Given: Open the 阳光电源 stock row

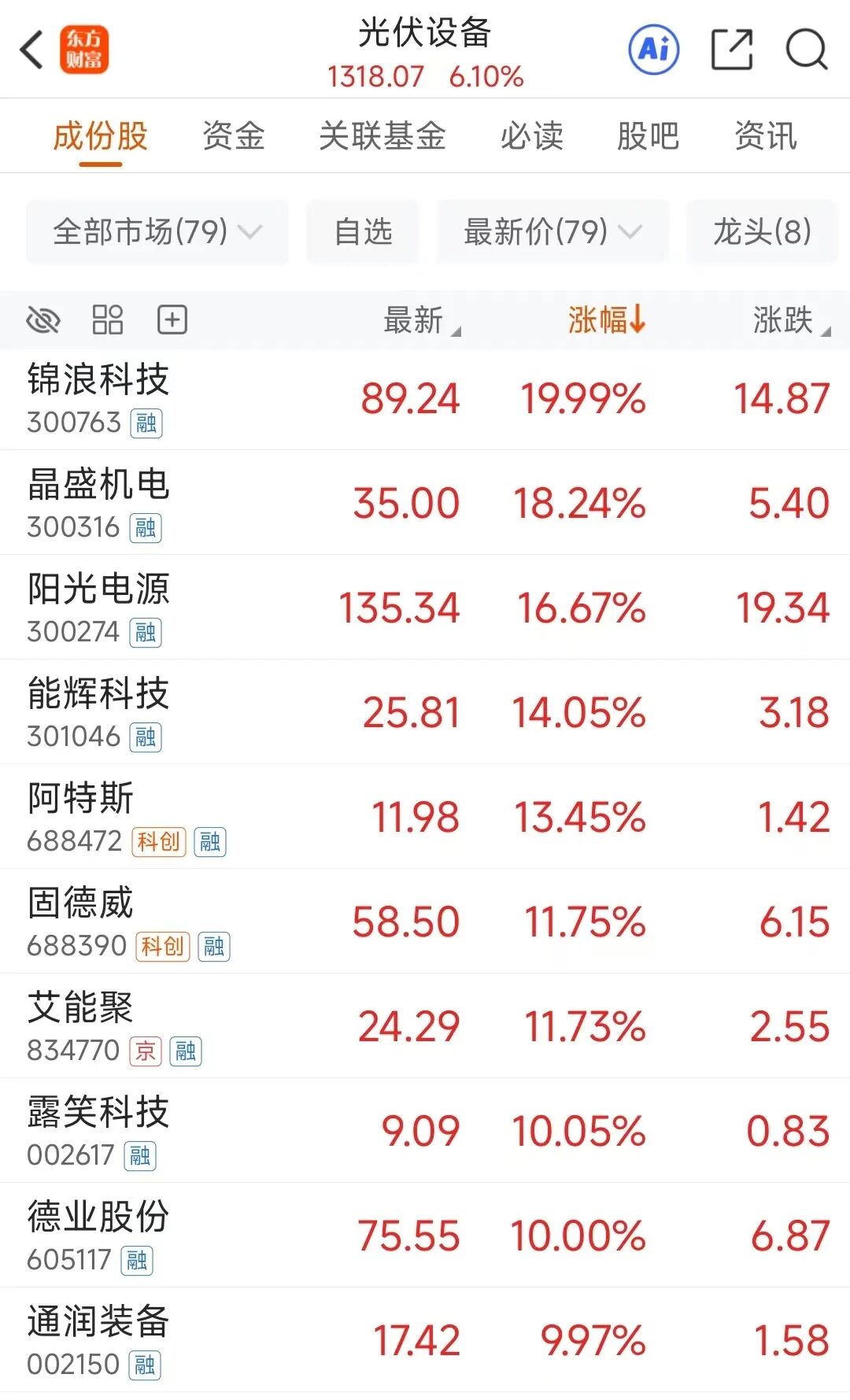Looking at the screenshot, I should tap(425, 608).
